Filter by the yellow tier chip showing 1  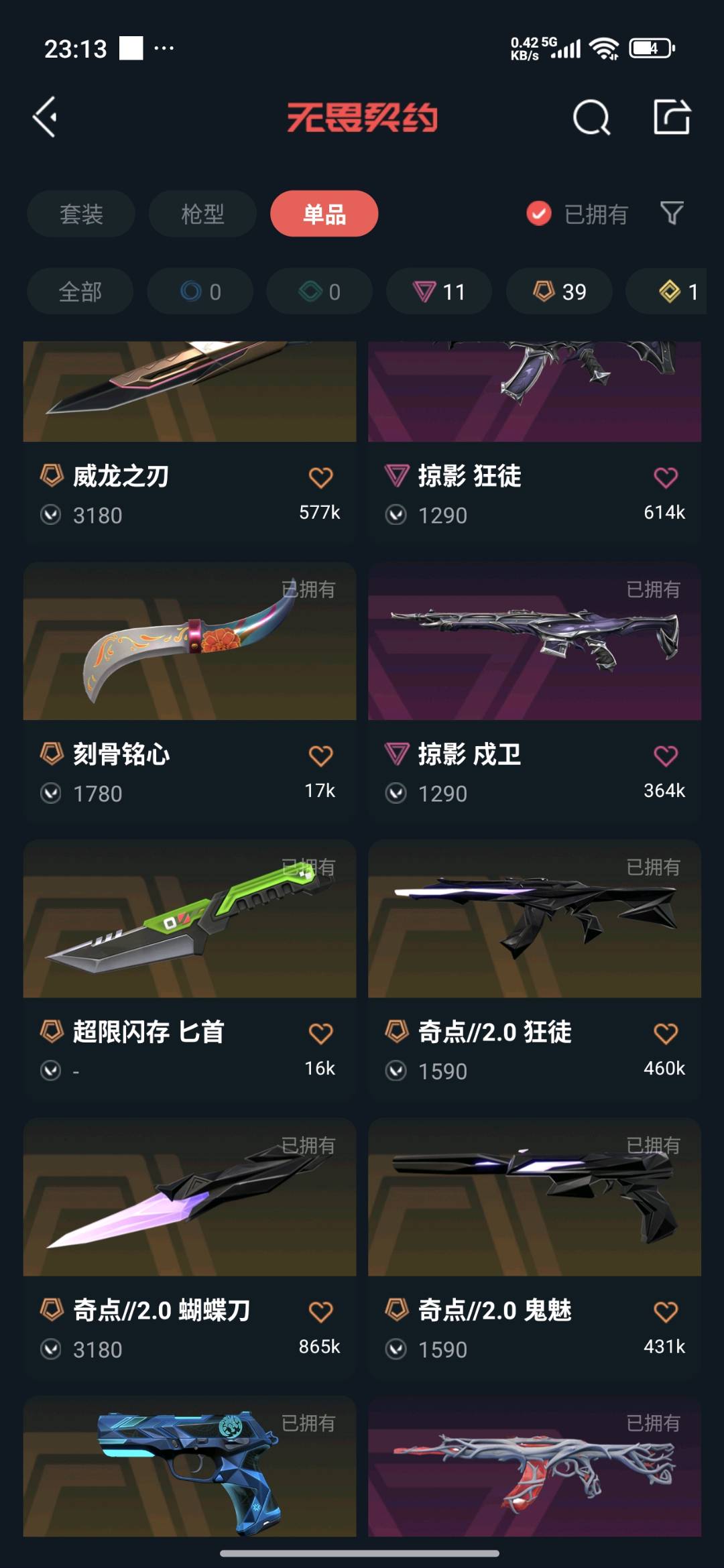click(677, 292)
